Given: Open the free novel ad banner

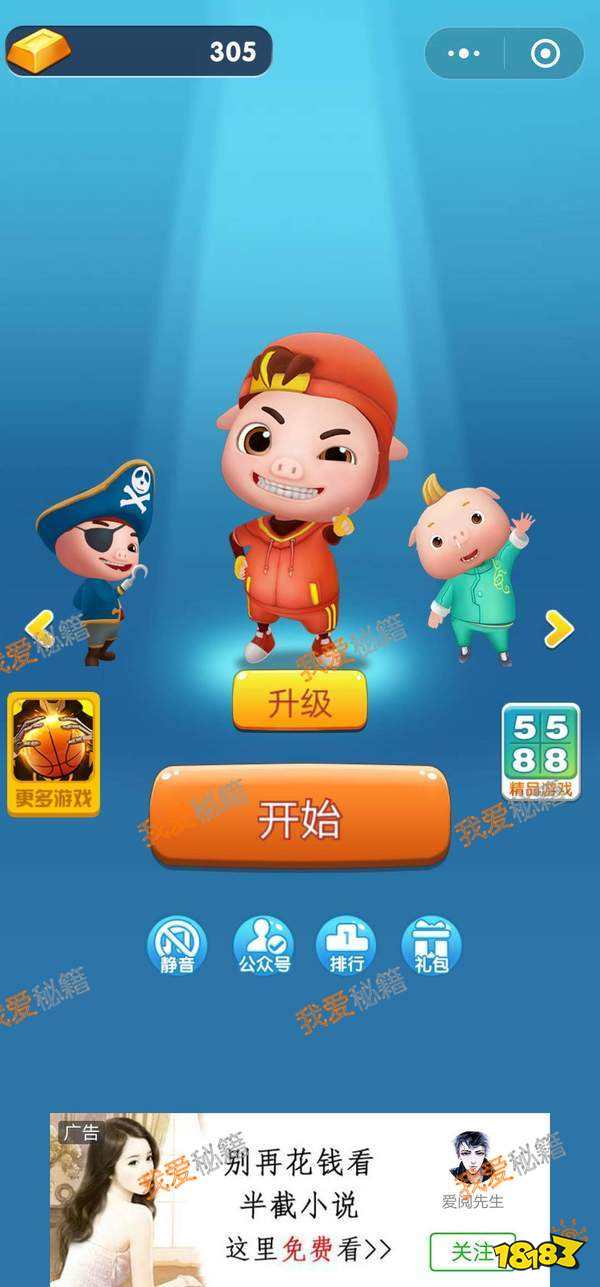Looking at the screenshot, I should coord(300,1200).
